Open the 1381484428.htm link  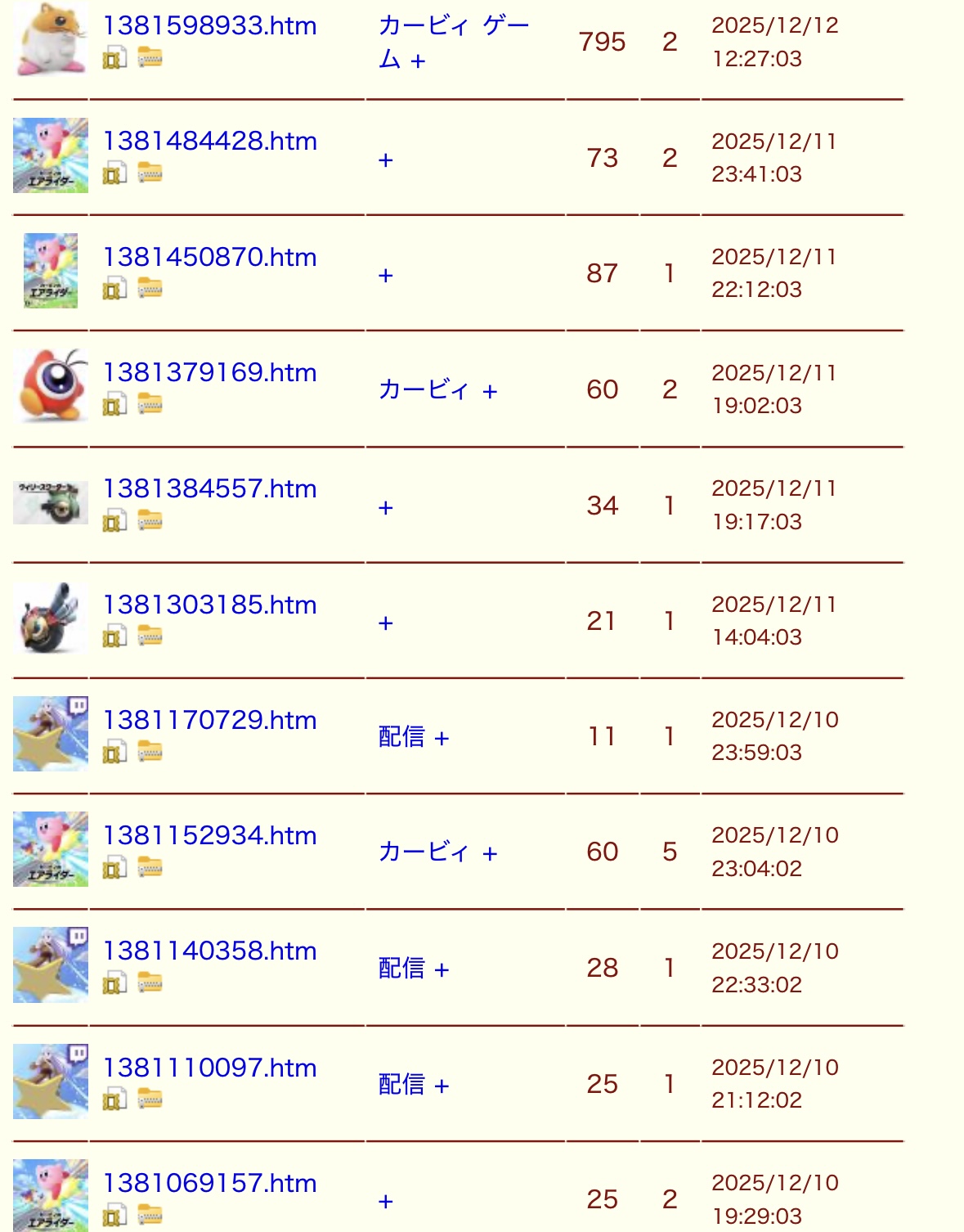coord(209,142)
